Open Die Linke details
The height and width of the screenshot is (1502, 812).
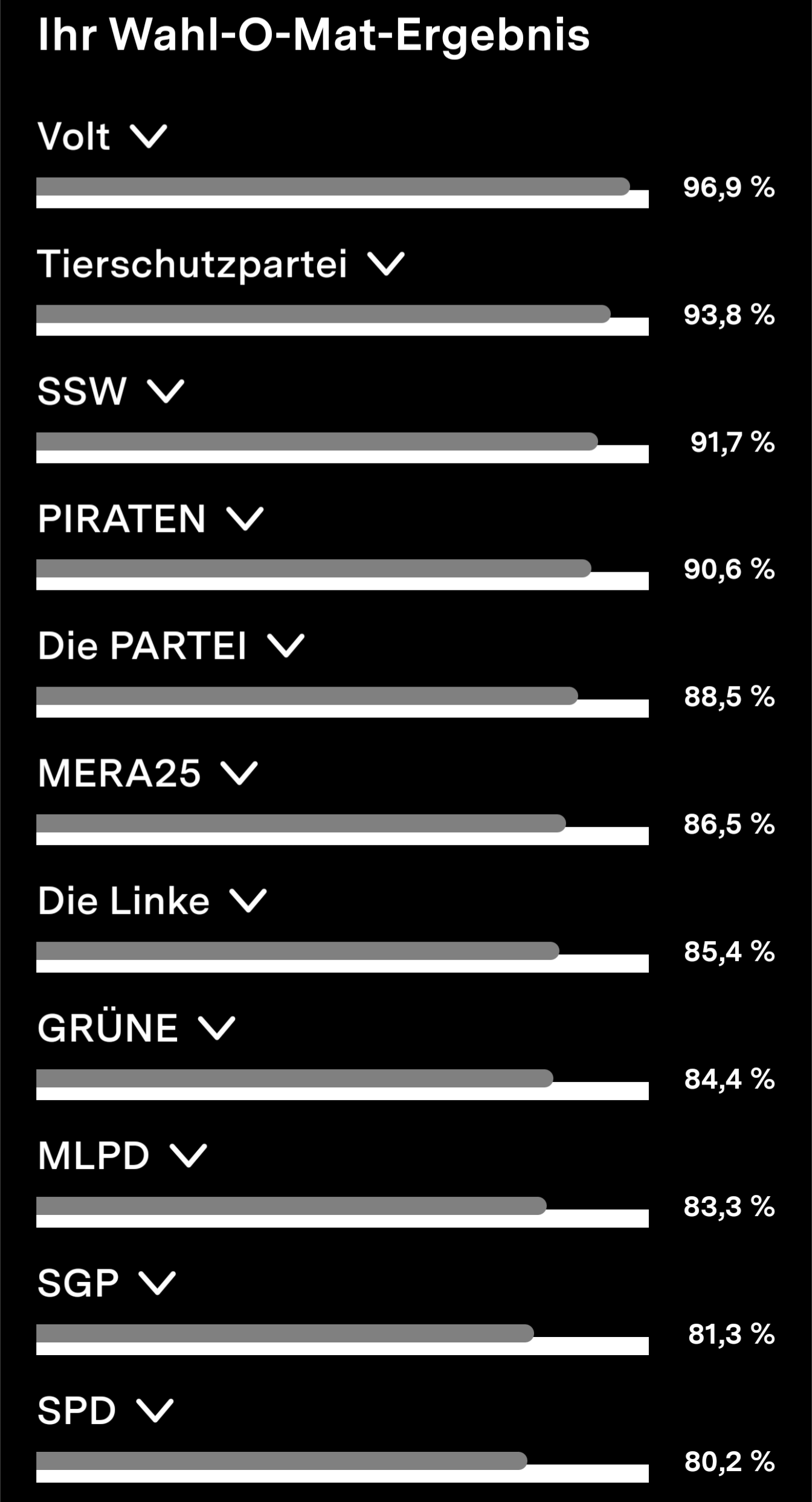(248, 901)
